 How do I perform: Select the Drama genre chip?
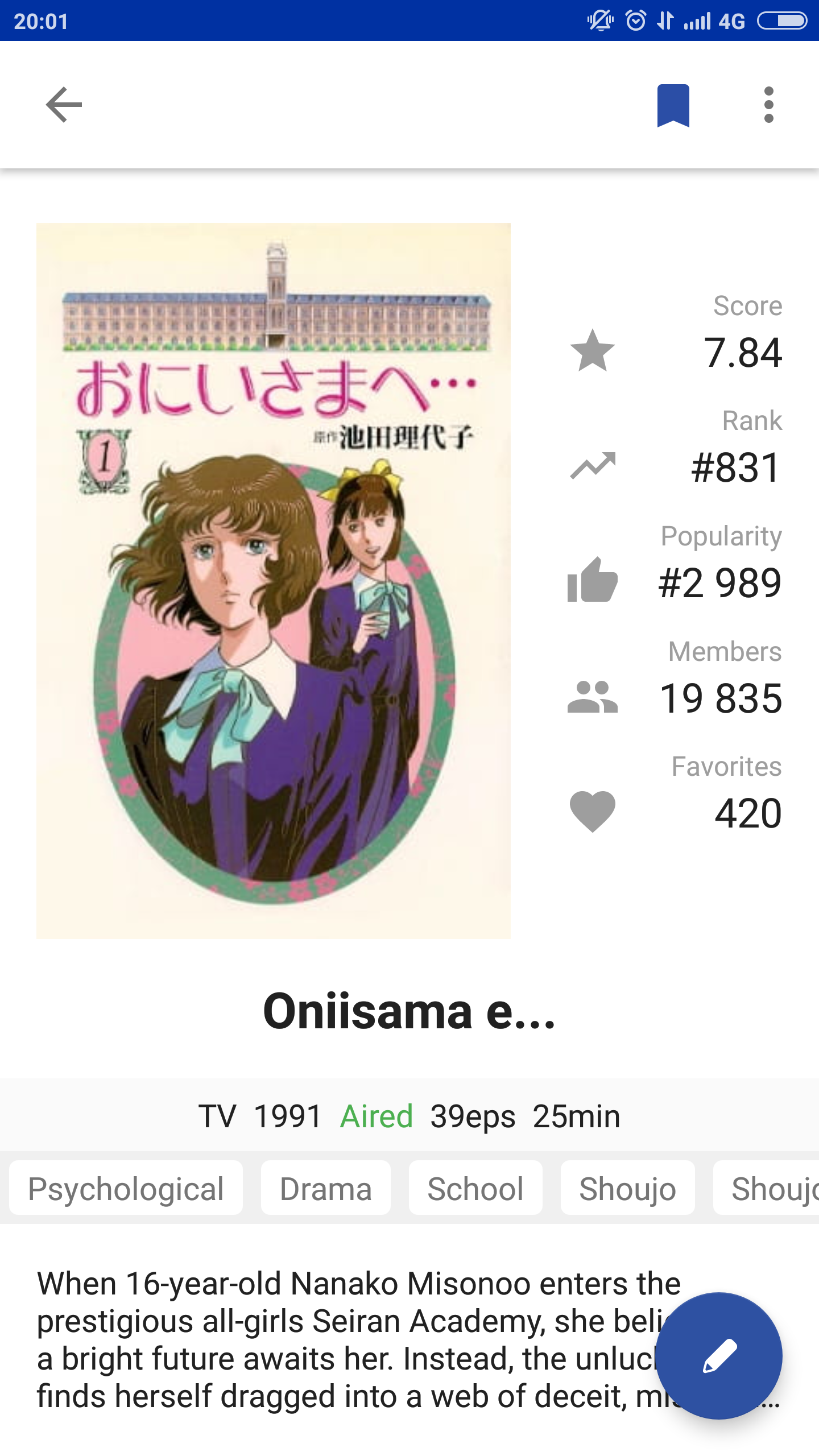pos(325,1188)
